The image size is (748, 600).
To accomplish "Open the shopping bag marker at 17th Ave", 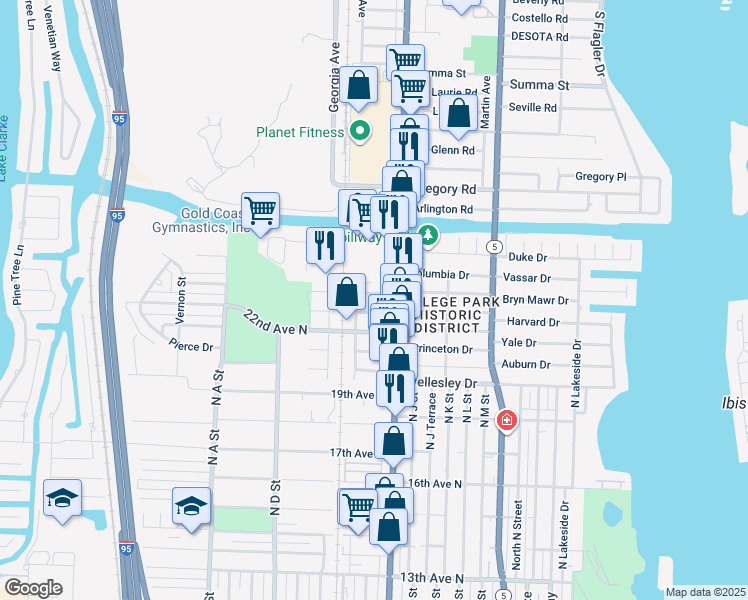I will coord(393,444).
